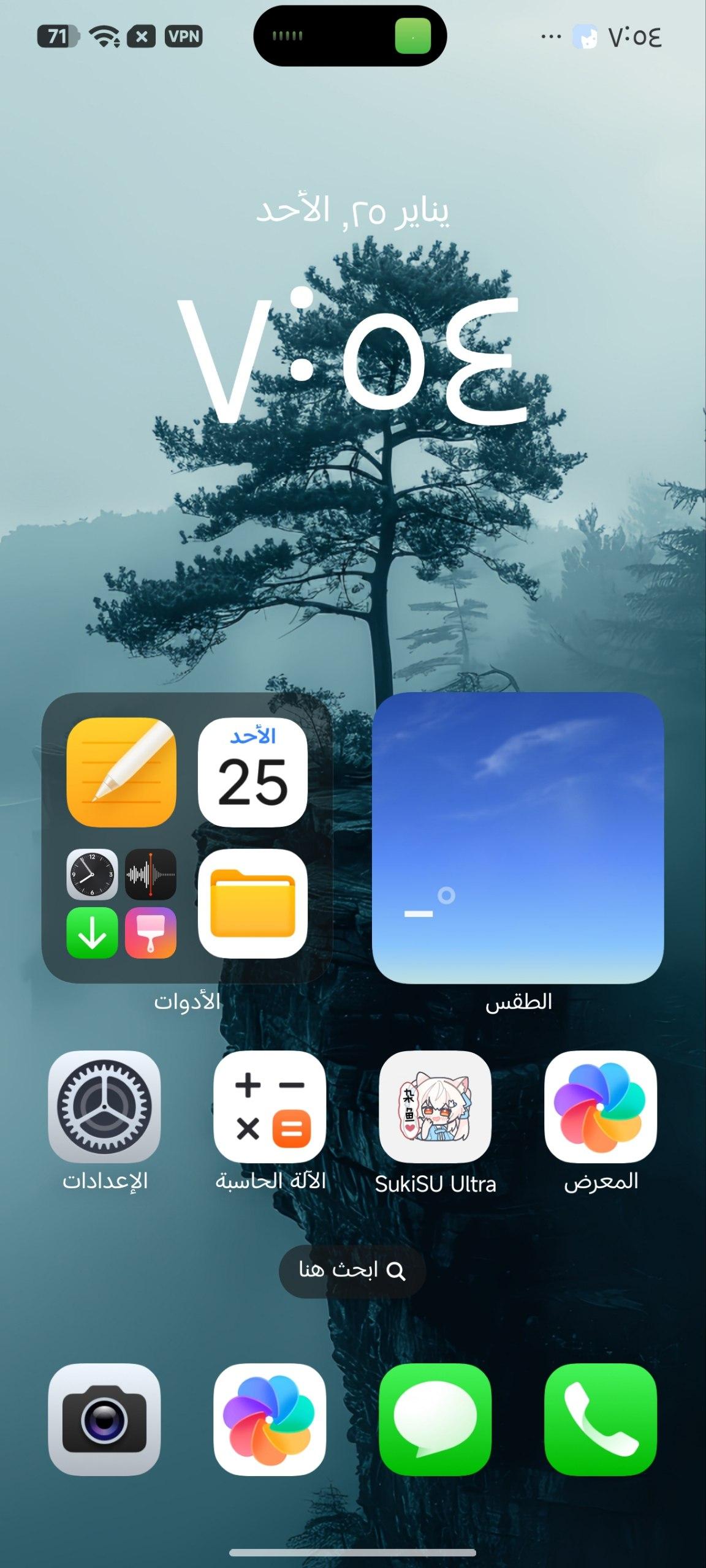Open the Phone dialer in the dock
Image resolution: width=706 pixels, height=1568 pixels.
click(601, 1419)
